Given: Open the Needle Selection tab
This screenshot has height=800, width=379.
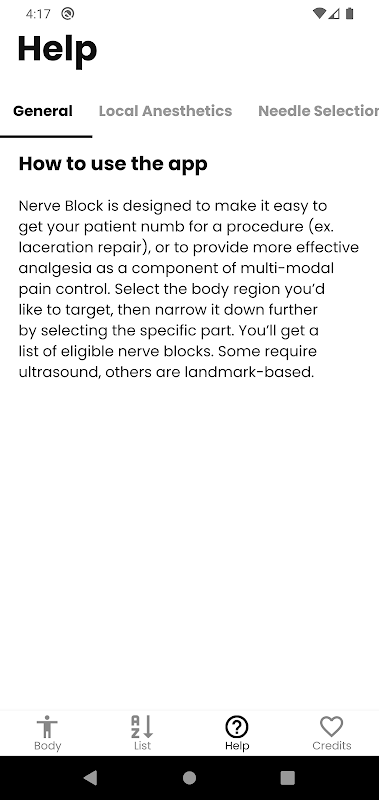Looking at the screenshot, I should pyautogui.click(x=318, y=111).
